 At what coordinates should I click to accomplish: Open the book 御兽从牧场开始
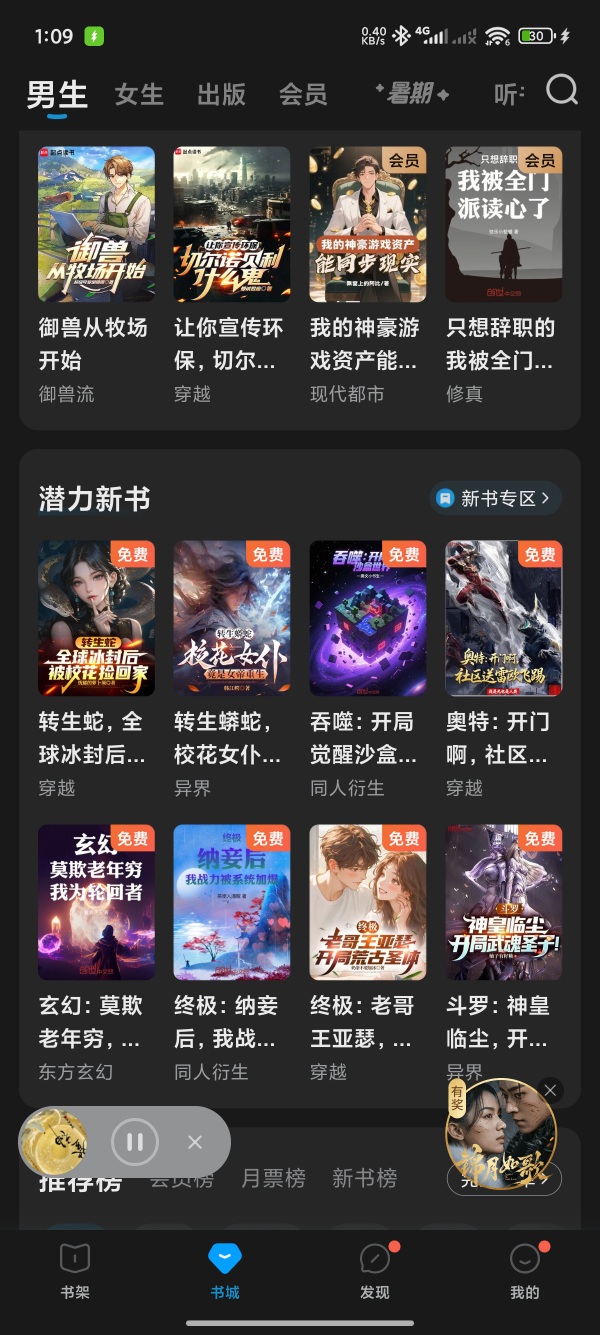point(96,225)
